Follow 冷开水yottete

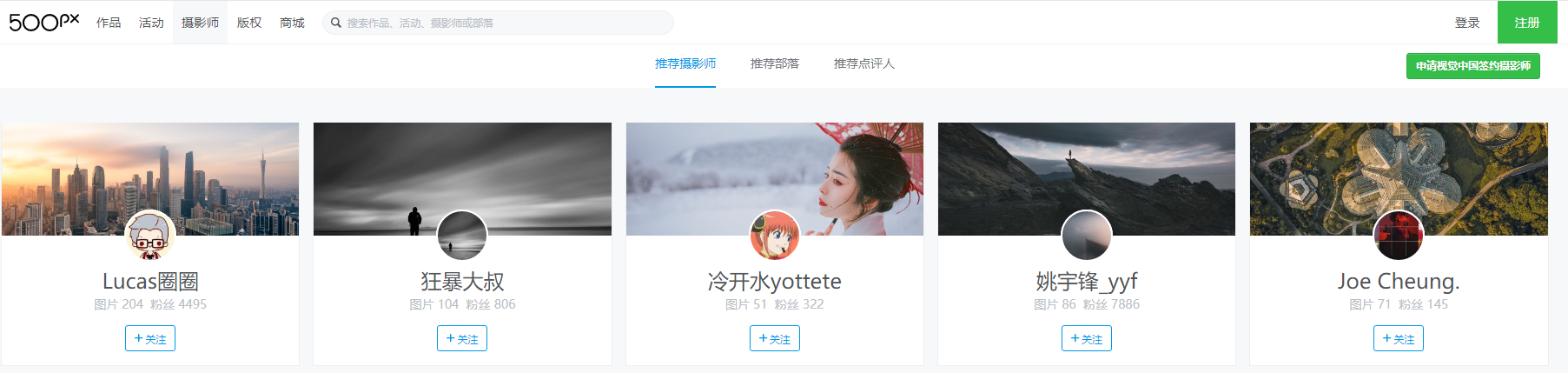(x=774, y=338)
